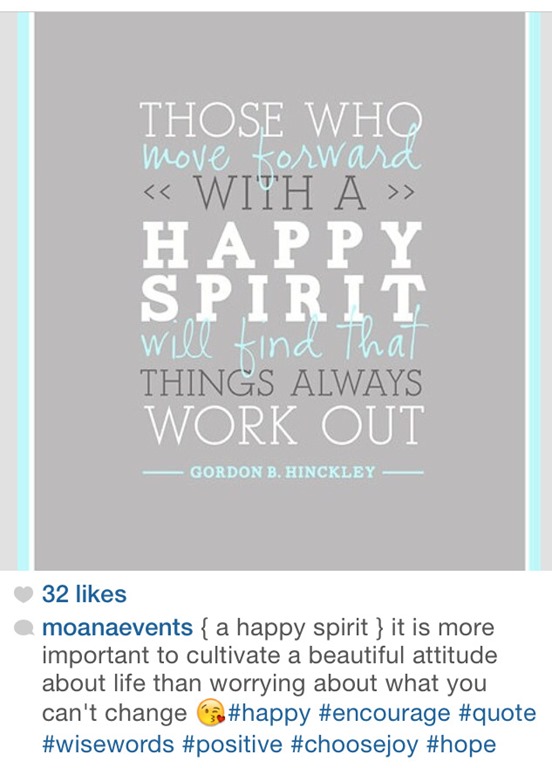Screen dimensions: 552x768
Task: Open the 32 likes list
Action: pyautogui.click(x=84, y=594)
